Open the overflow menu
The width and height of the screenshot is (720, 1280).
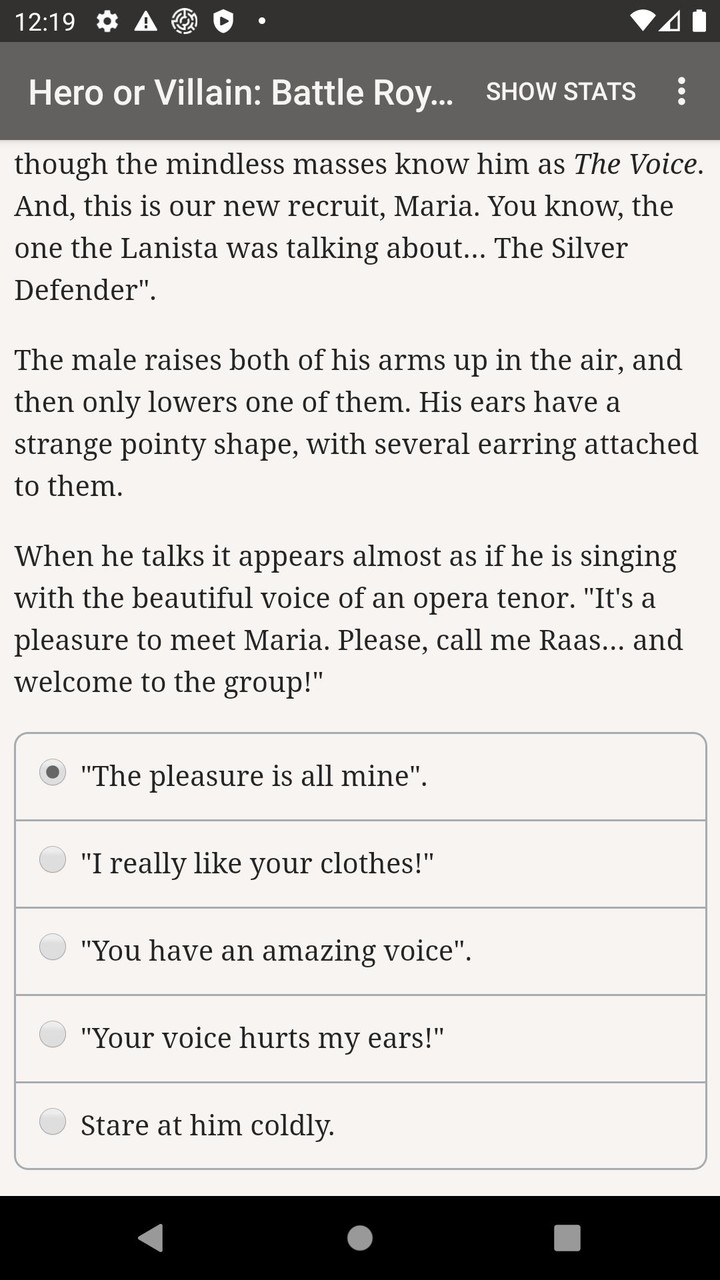tap(681, 91)
